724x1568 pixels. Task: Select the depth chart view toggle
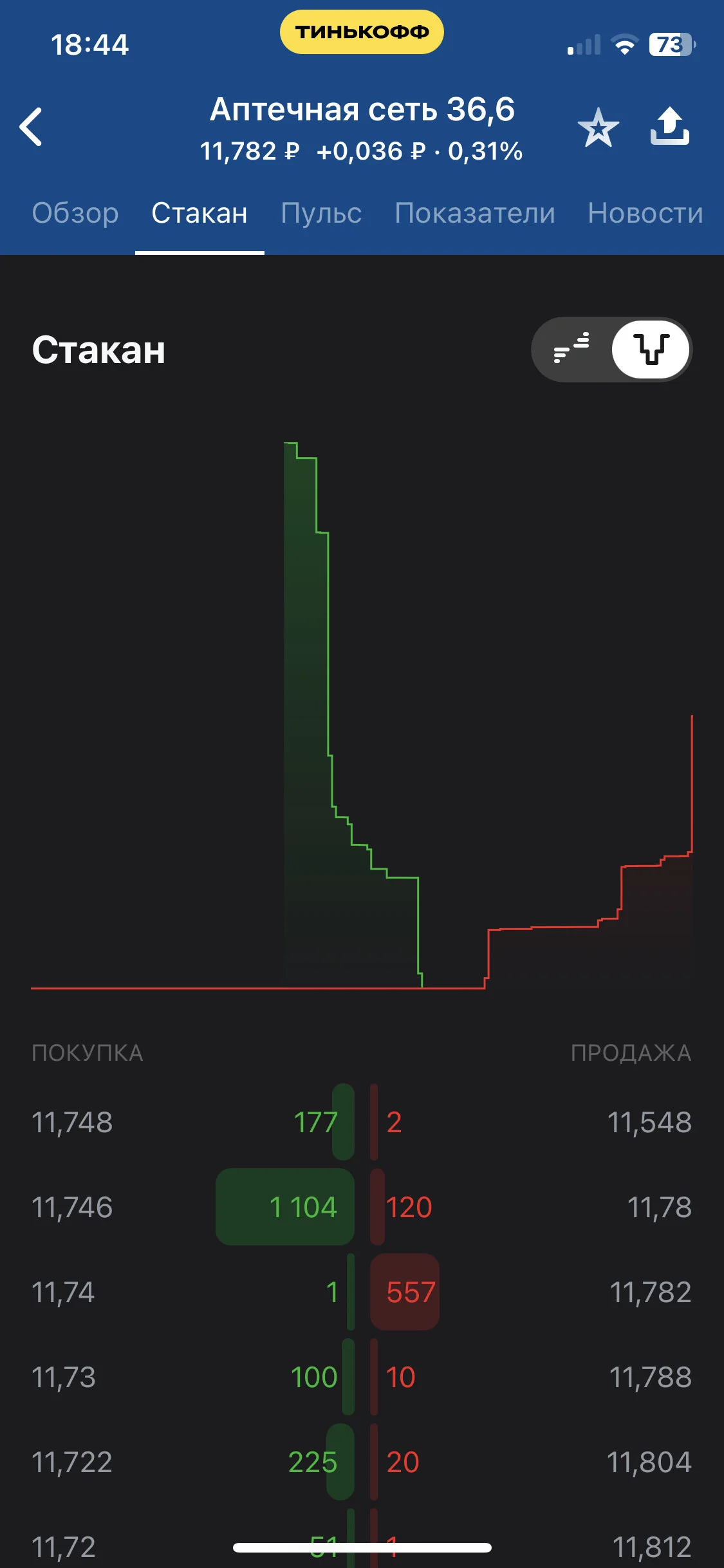(651, 350)
